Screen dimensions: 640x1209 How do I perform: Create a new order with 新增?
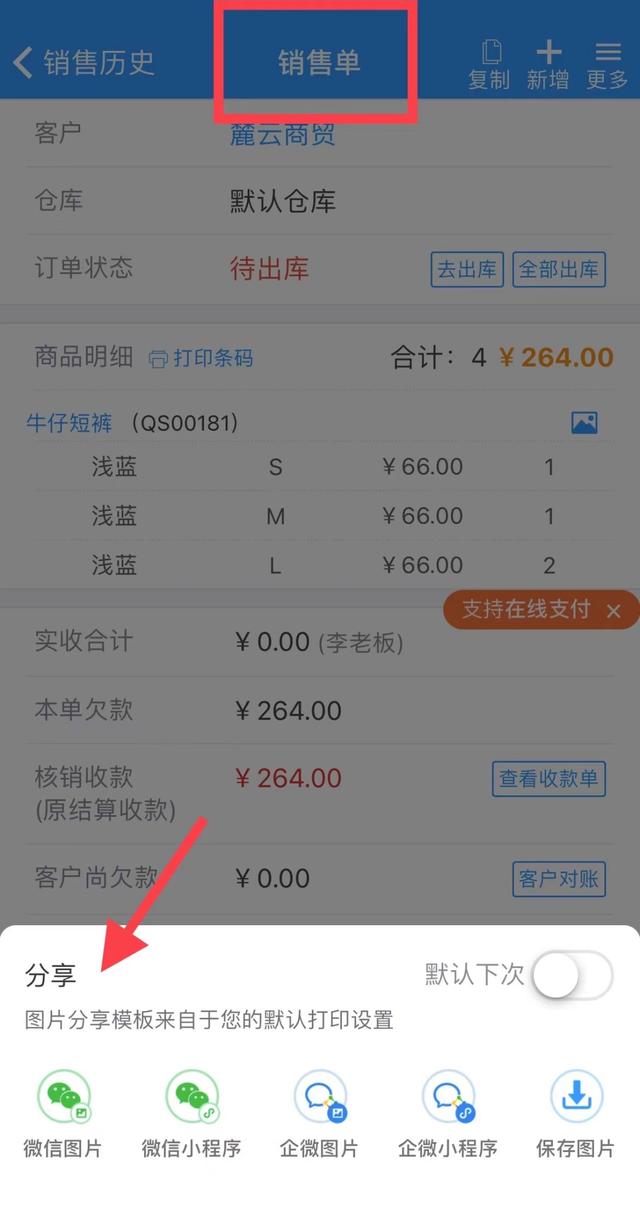548,63
